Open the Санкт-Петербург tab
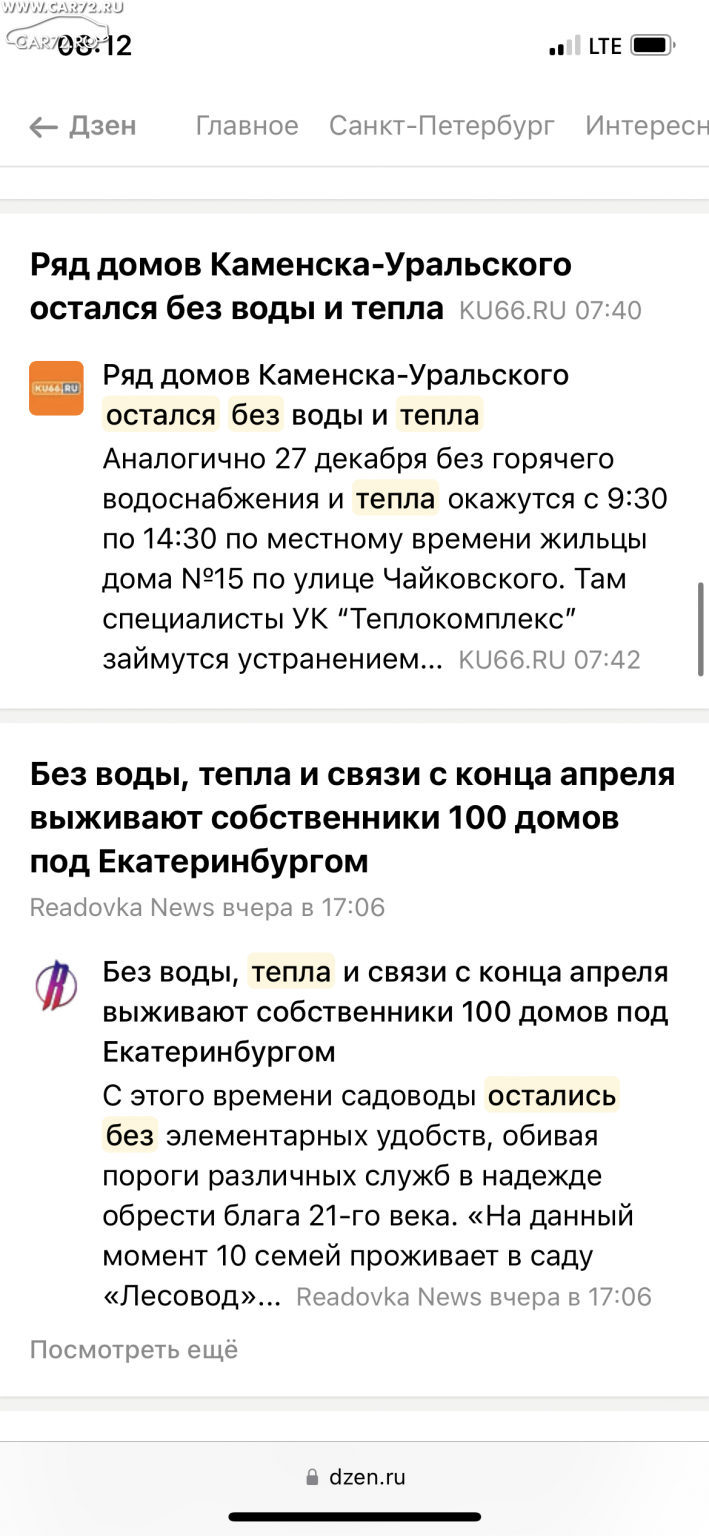 coord(442,126)
